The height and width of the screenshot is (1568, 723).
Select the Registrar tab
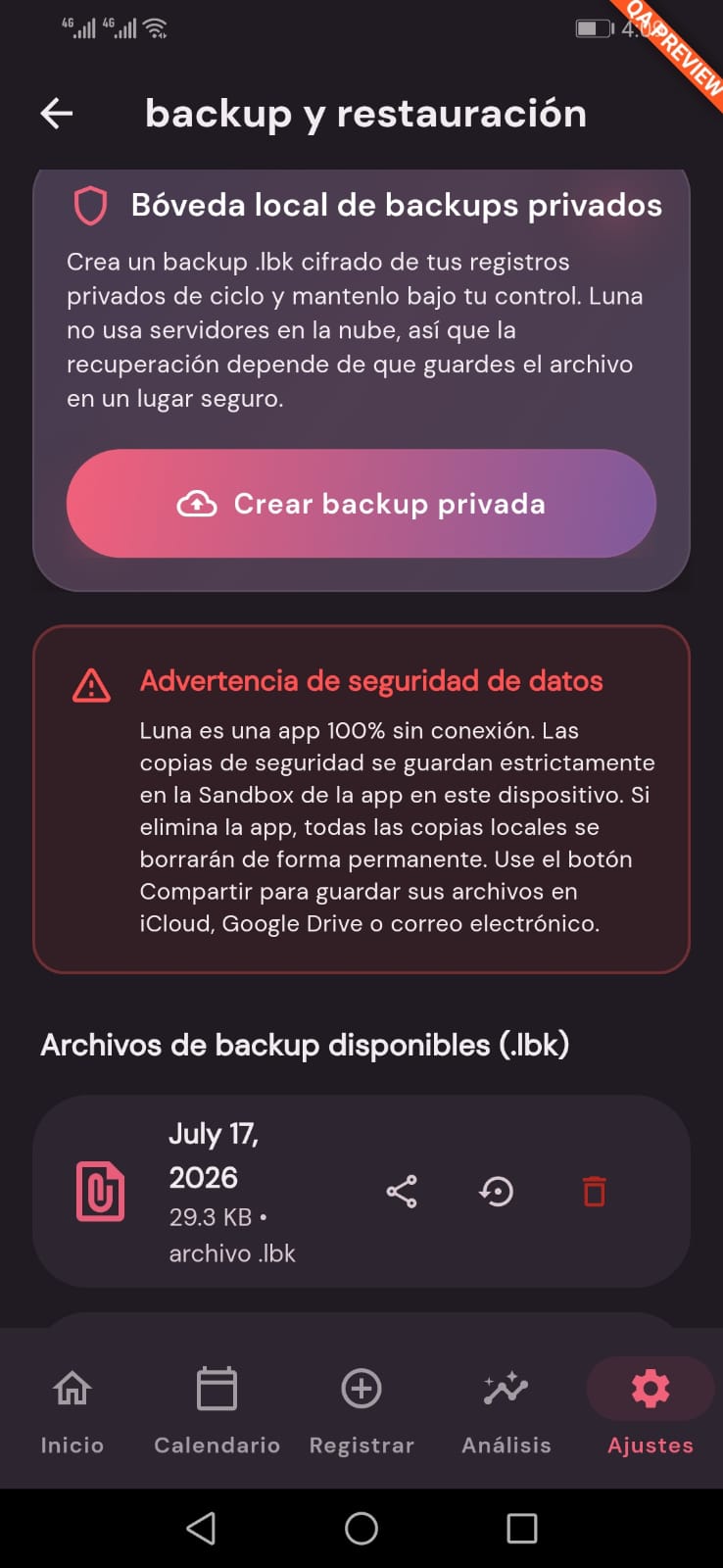point(361,1409)
